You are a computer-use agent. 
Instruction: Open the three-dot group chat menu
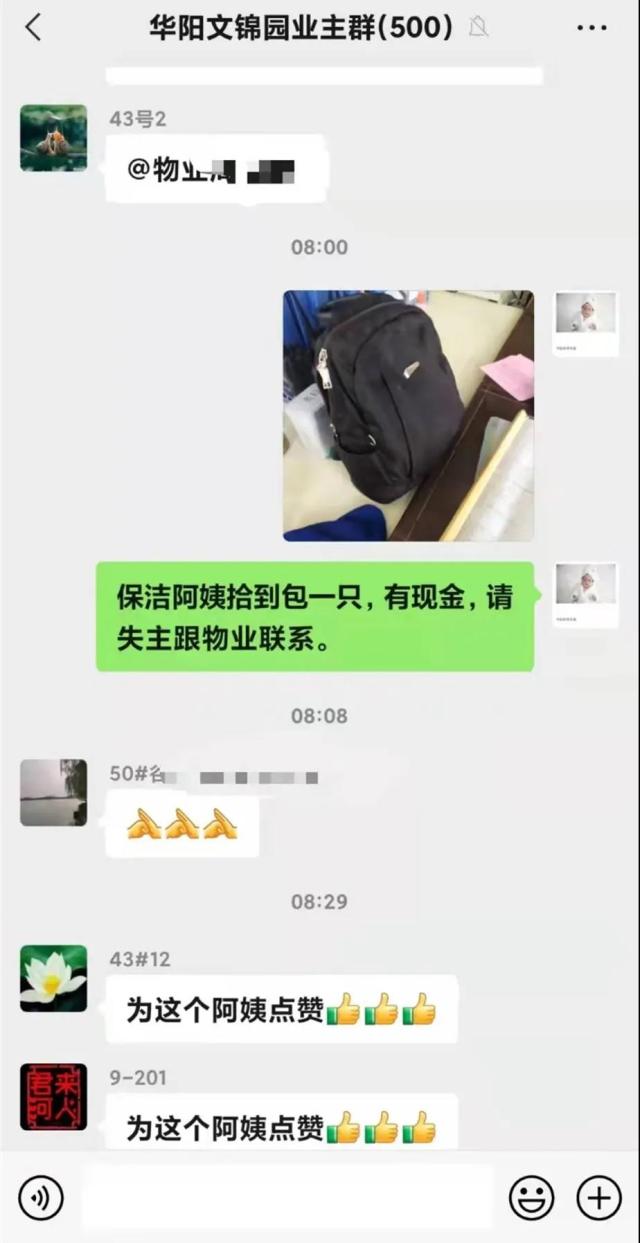[592, 28]
